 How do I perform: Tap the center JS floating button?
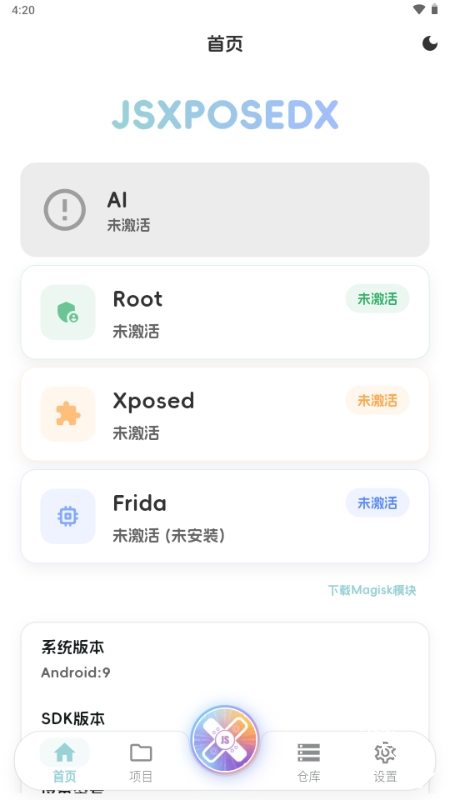coord(224,740)
